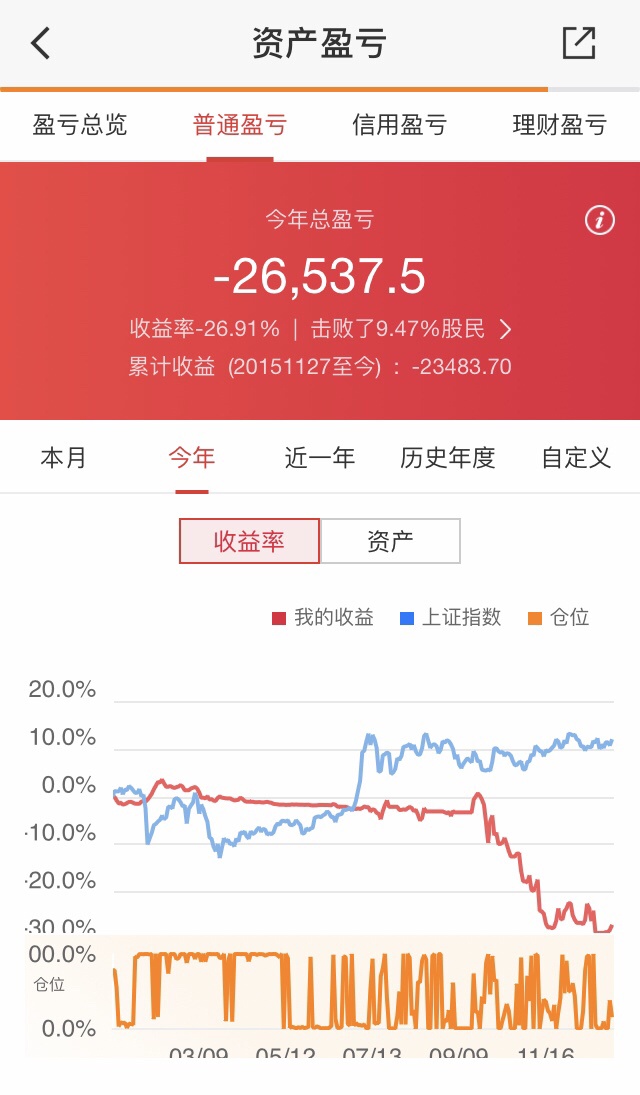Select the 今年 time range
The height and width of the screenshot is (1095, 640).
pyautogui.click(x=191, y=458)
